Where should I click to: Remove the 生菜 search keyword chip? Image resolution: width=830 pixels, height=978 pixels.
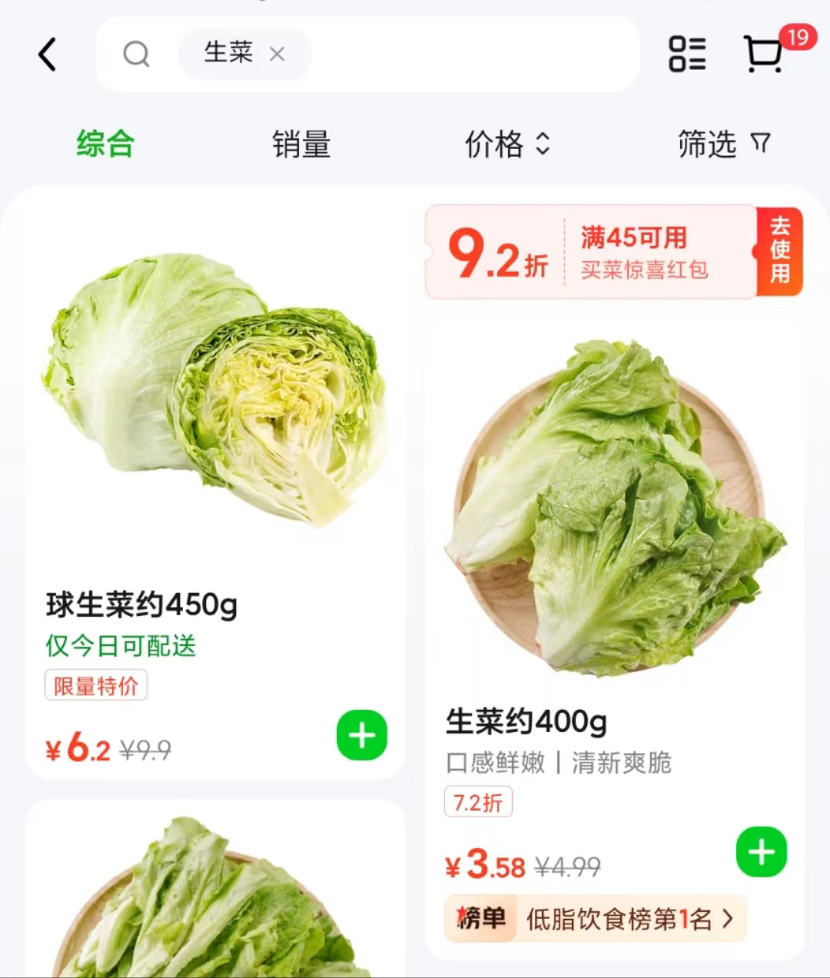(277, 54)
